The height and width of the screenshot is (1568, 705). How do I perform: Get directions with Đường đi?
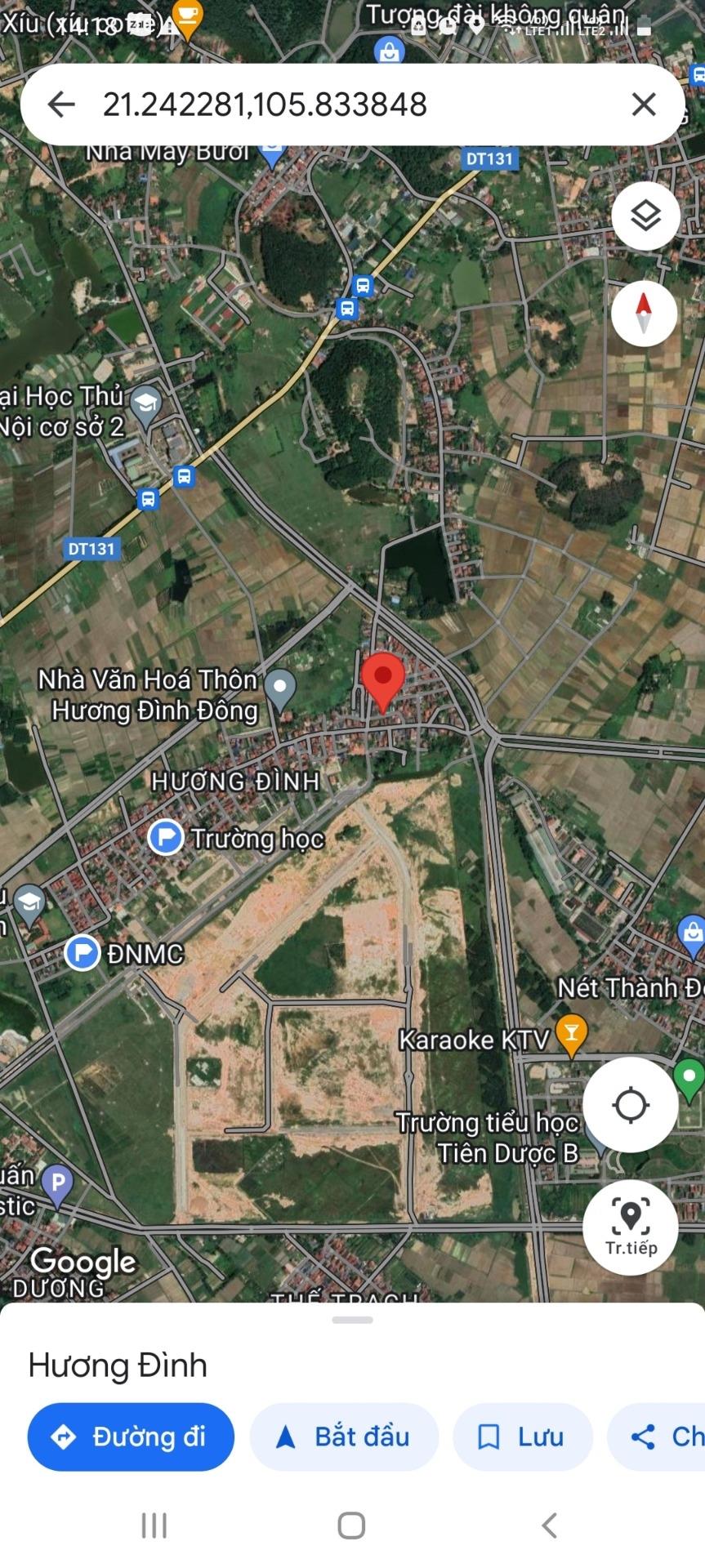pos(131,1437)
